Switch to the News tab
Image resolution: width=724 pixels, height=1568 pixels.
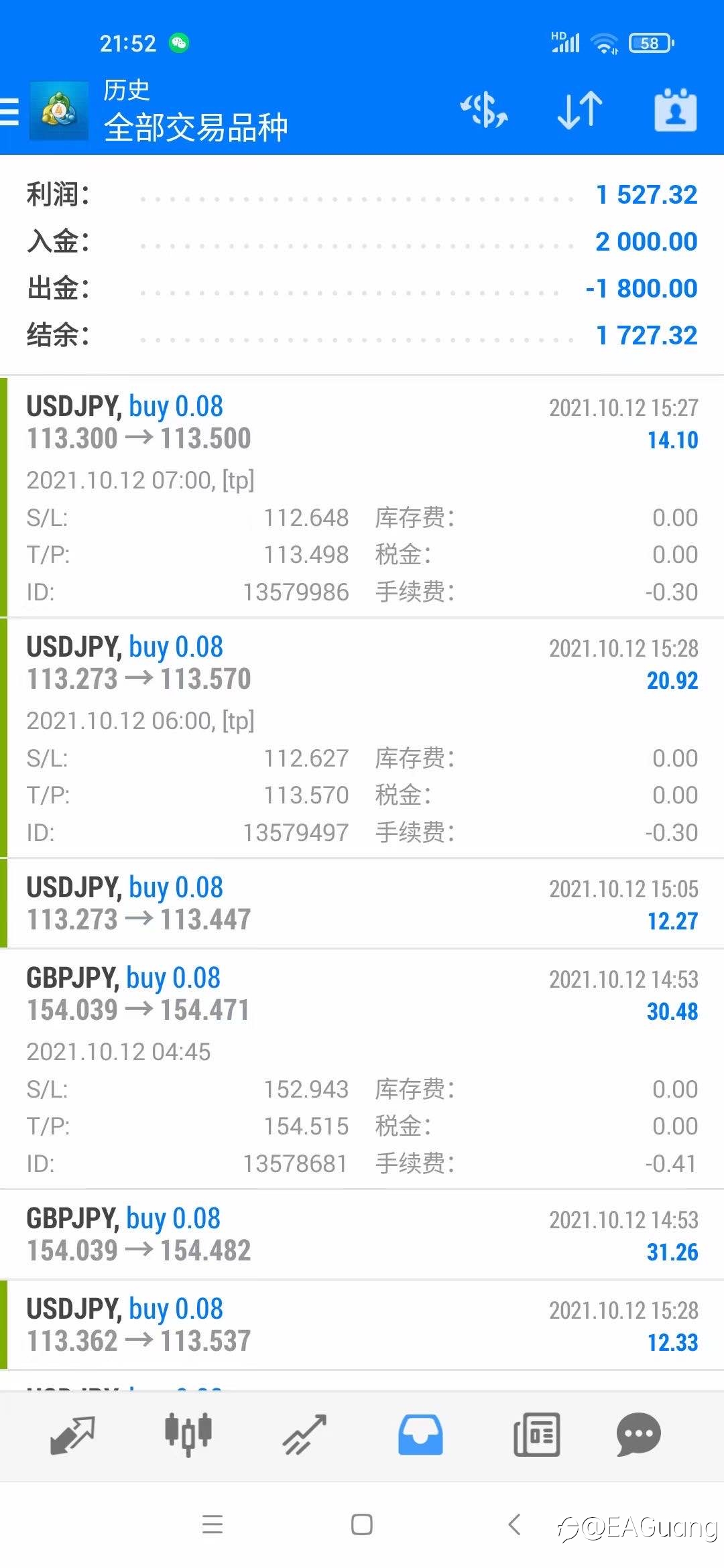pyautogui.click(x=536, y=1435)
